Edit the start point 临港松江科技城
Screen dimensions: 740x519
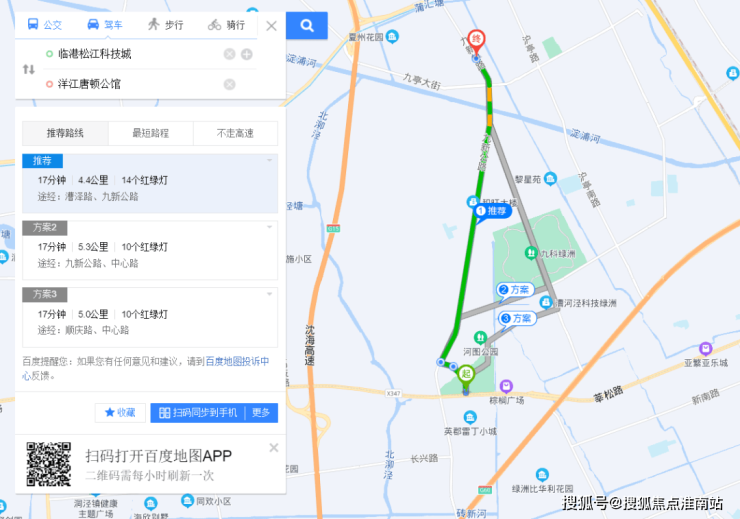(x=130, y=54)
